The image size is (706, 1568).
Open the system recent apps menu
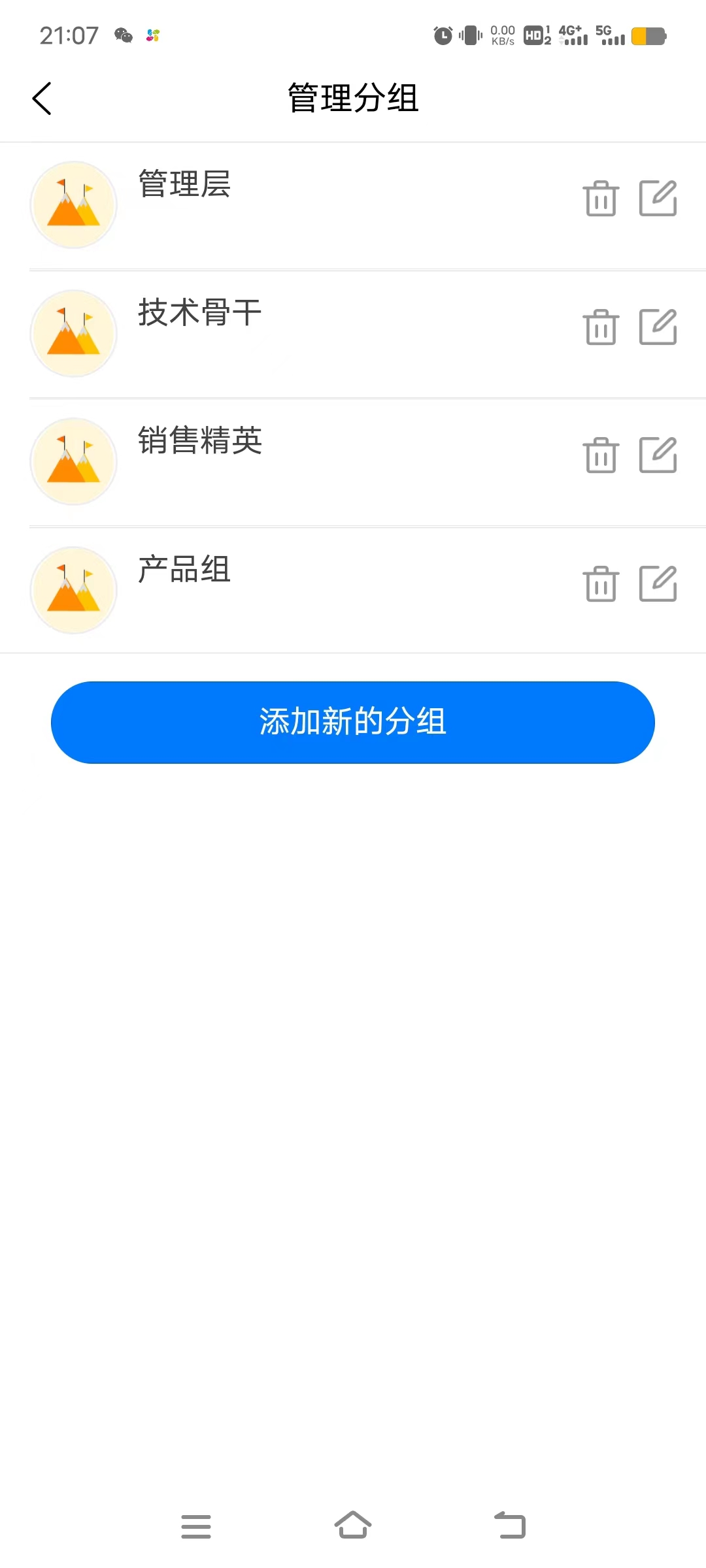tap(196, 1526)
